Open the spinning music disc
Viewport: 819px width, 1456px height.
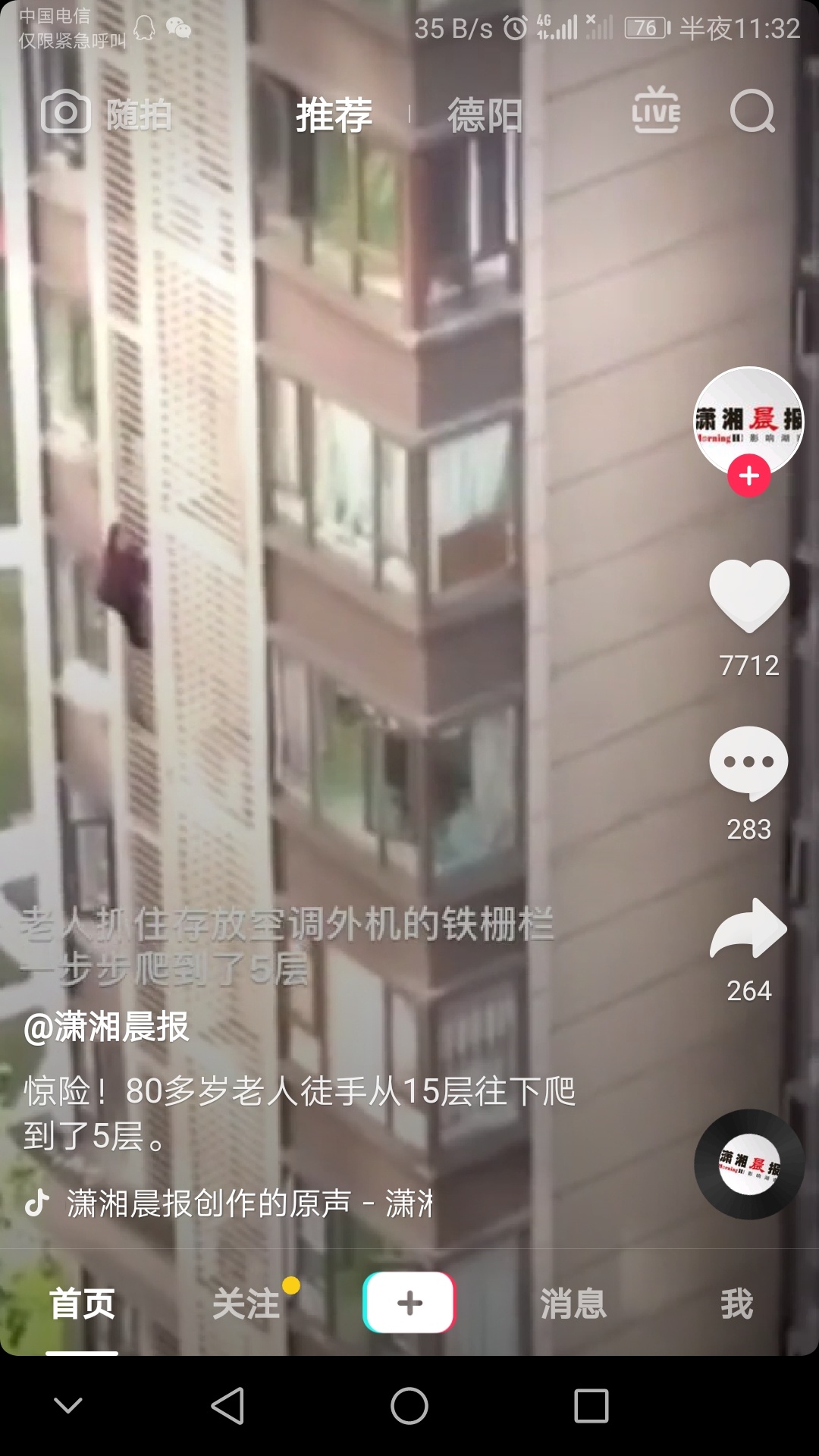click(x=749, y=1164)
